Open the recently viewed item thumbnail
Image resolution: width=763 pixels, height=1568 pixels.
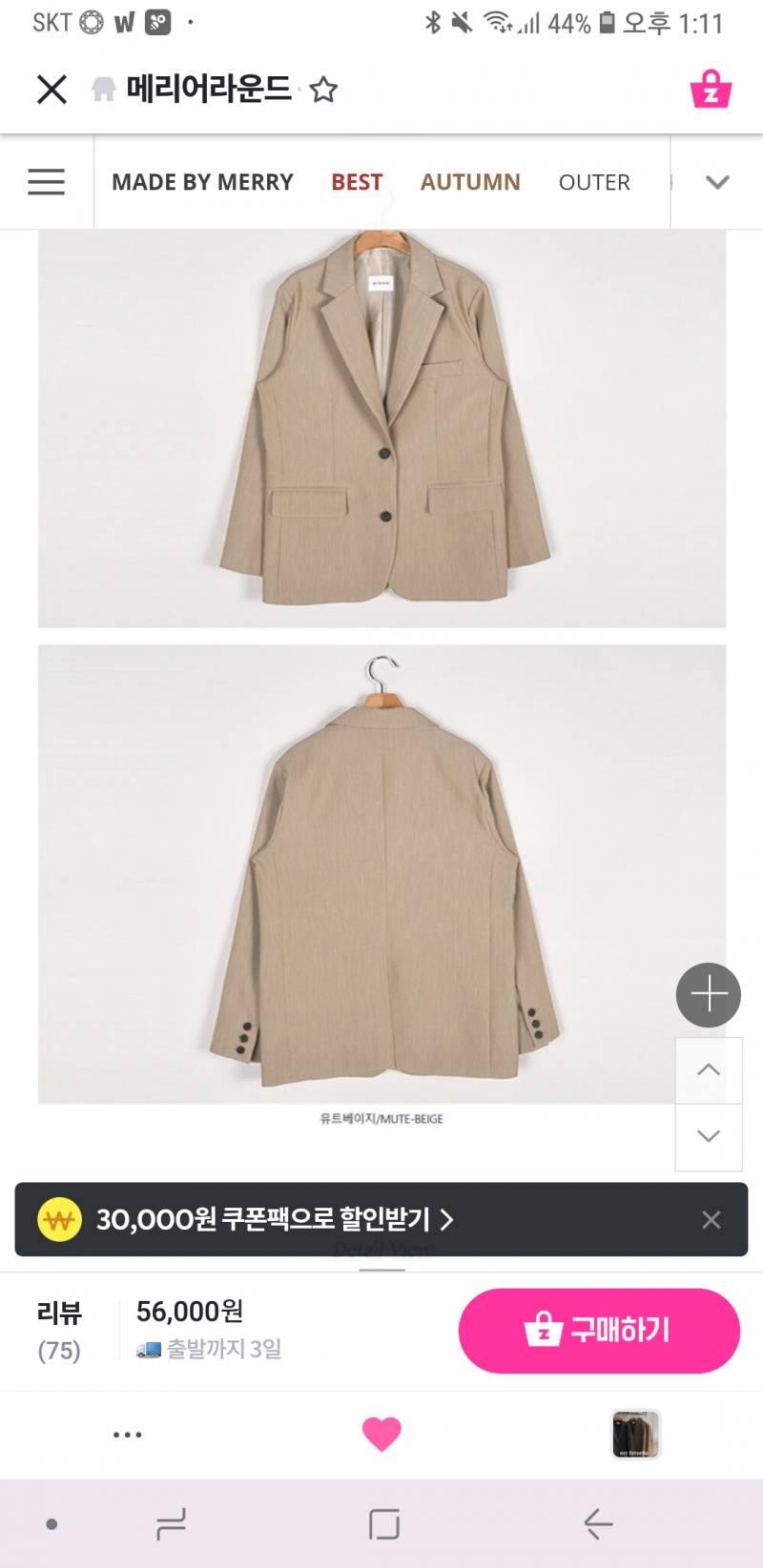(635, 1435)
